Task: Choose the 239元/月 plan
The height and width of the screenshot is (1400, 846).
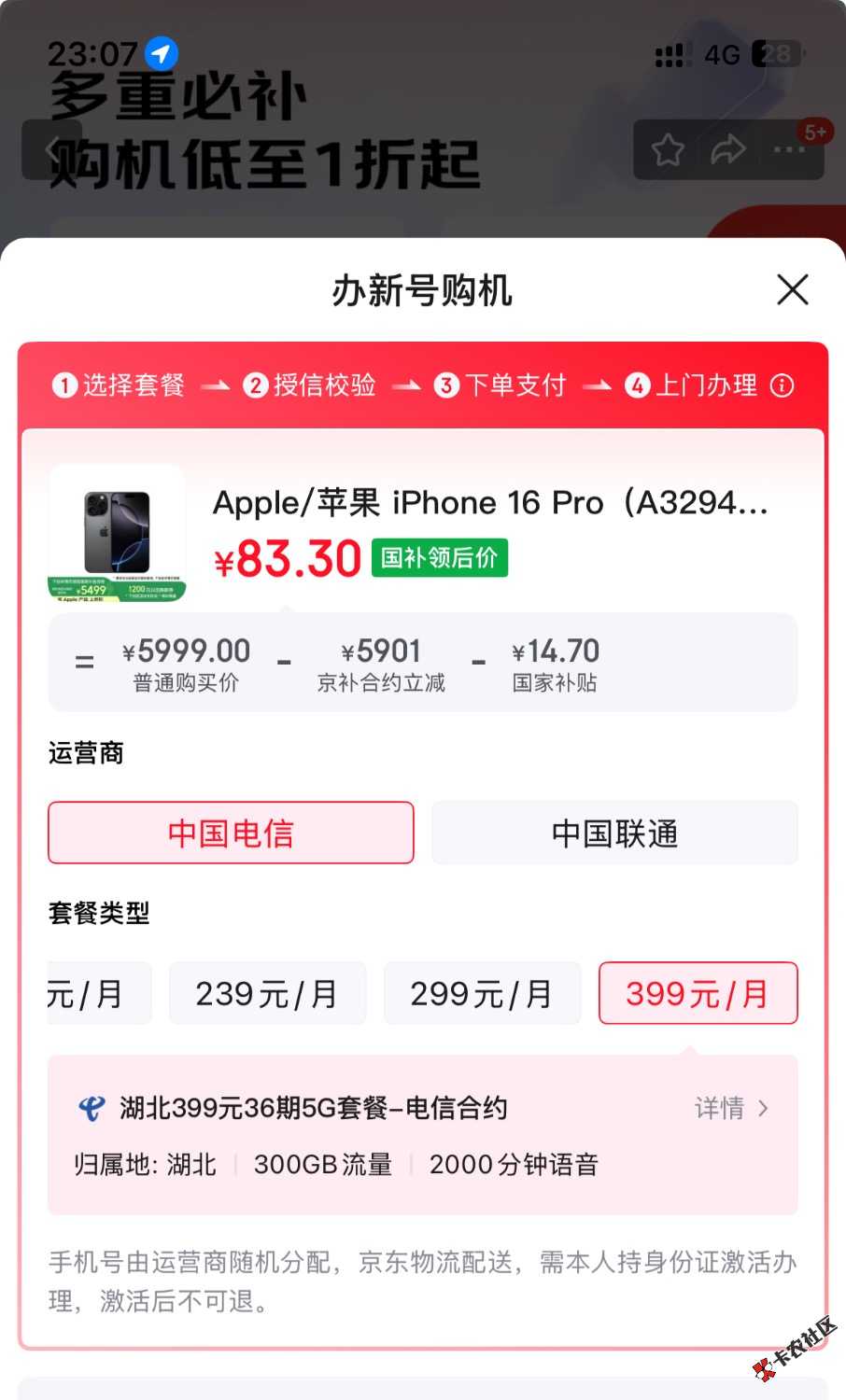Action: 267,994
